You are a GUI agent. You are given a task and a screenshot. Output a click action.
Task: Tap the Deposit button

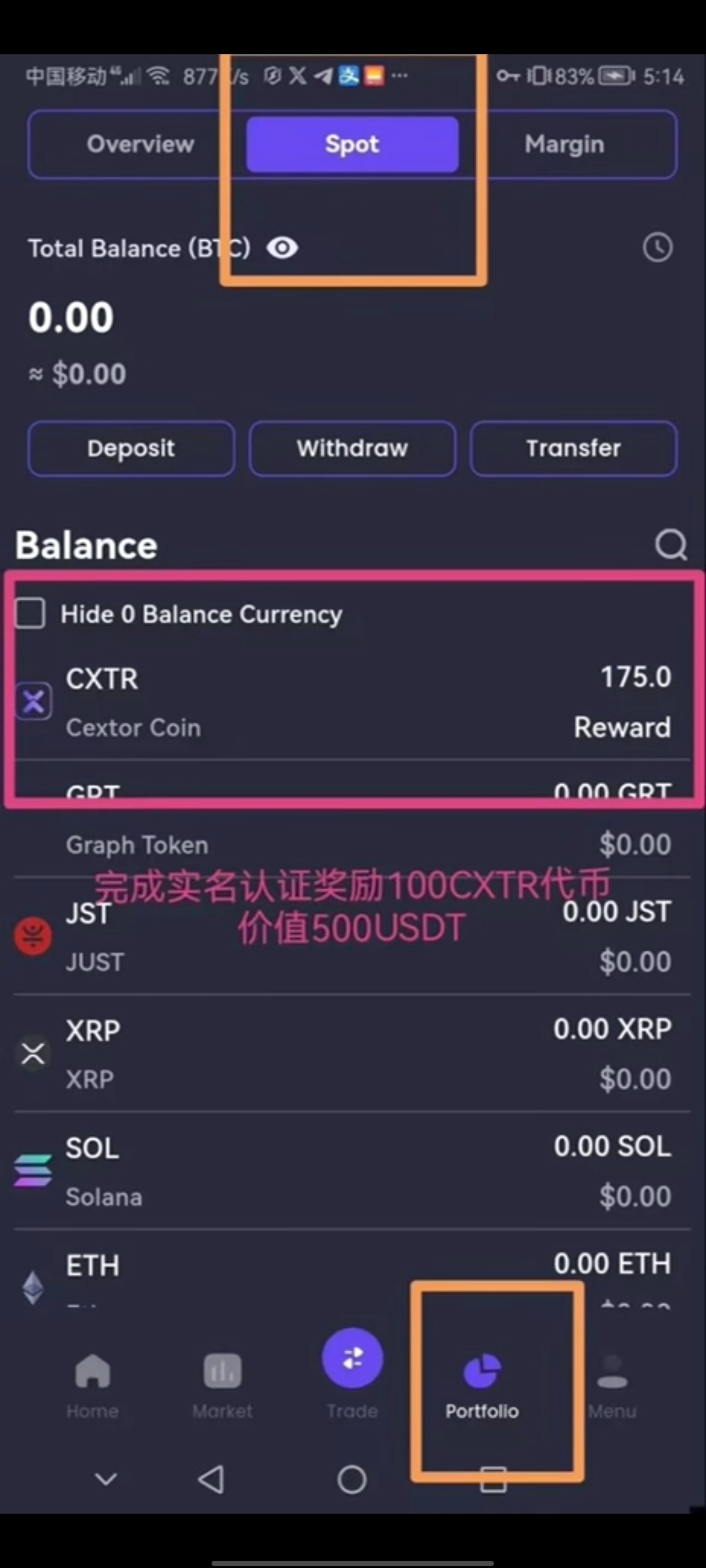tap(131, 449)
